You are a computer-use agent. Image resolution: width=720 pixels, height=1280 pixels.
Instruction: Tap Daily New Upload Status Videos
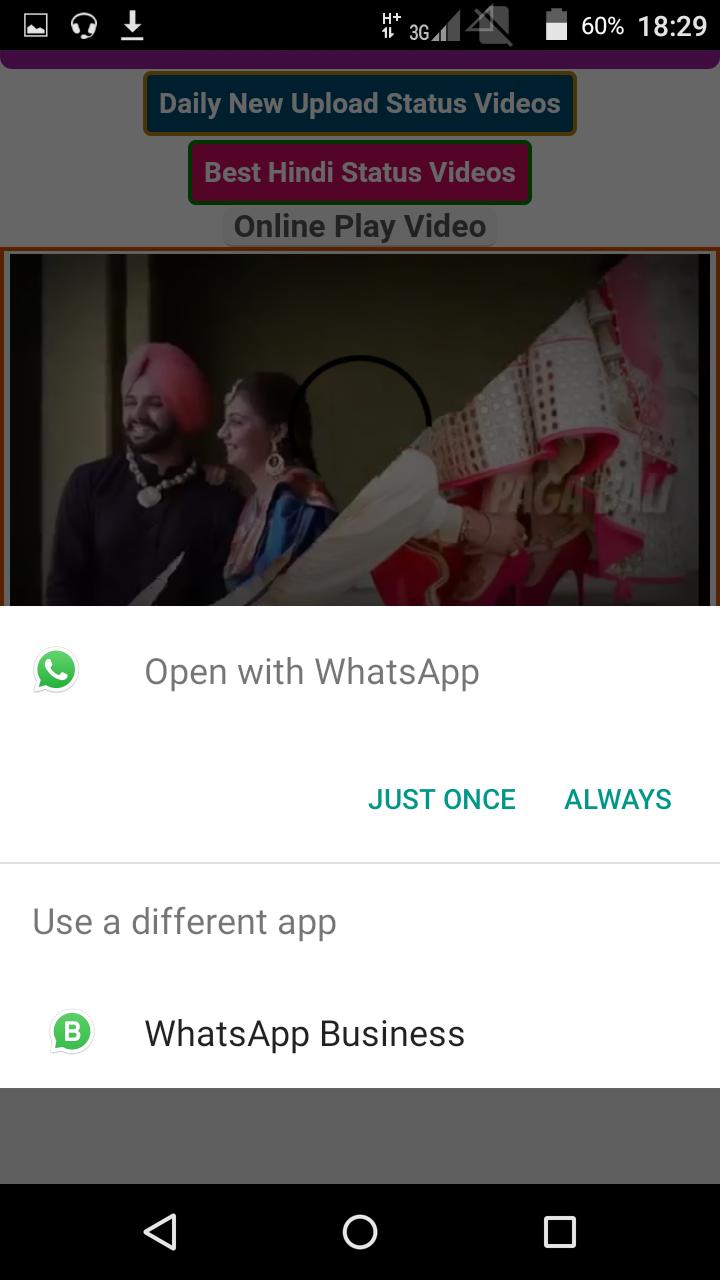[359, 104]
